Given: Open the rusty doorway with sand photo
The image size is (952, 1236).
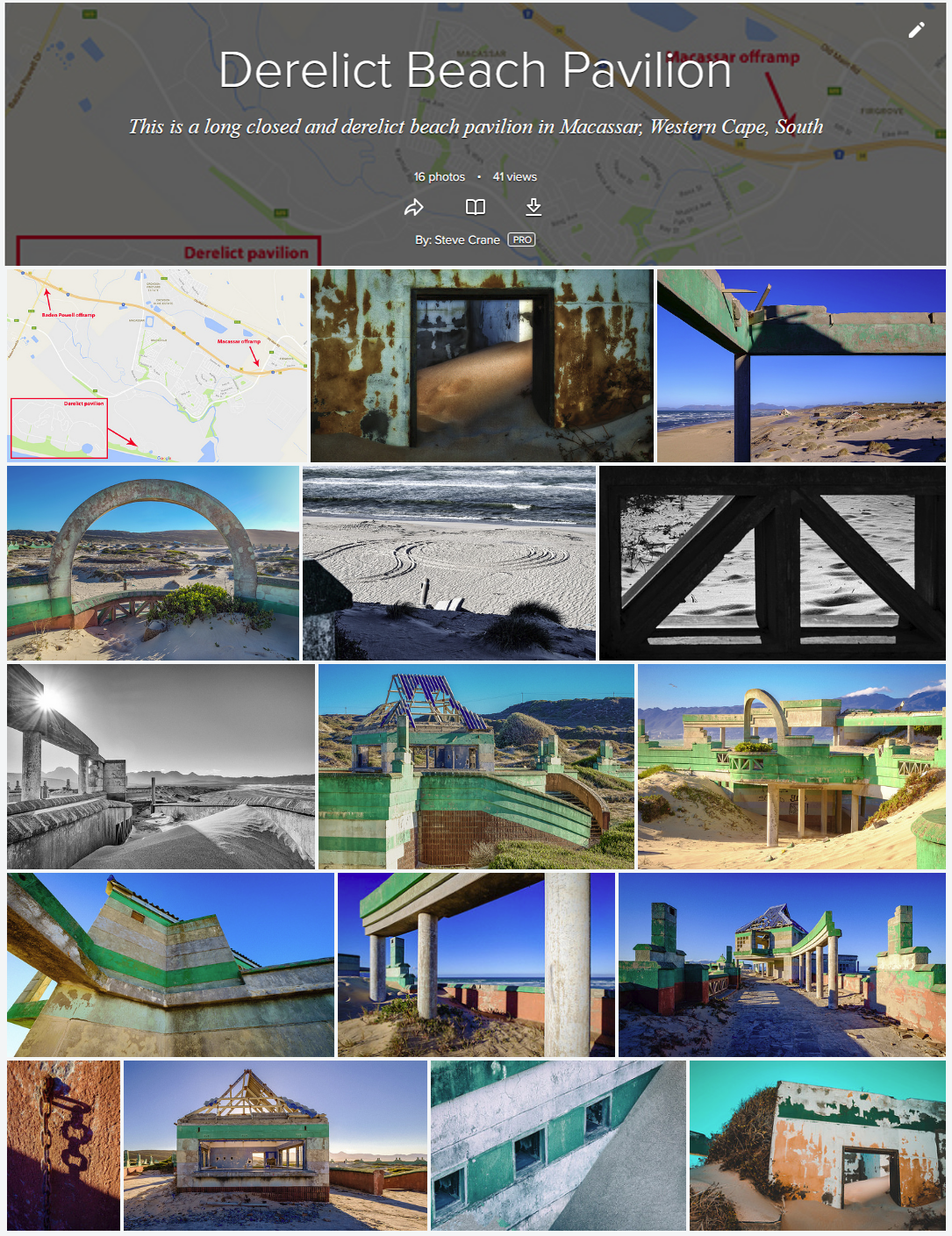Looking at the screenshot, I should (482, 365).
